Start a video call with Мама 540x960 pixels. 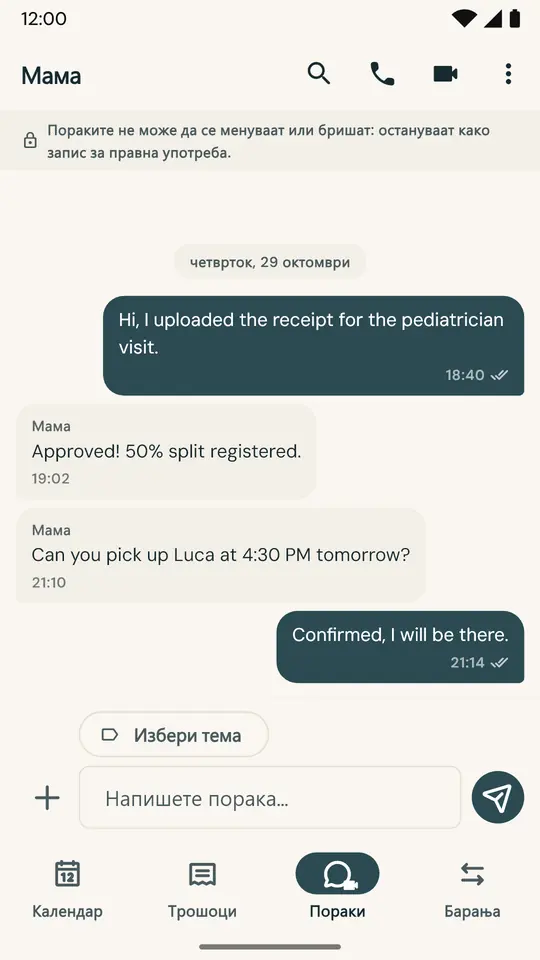point(445,74)
